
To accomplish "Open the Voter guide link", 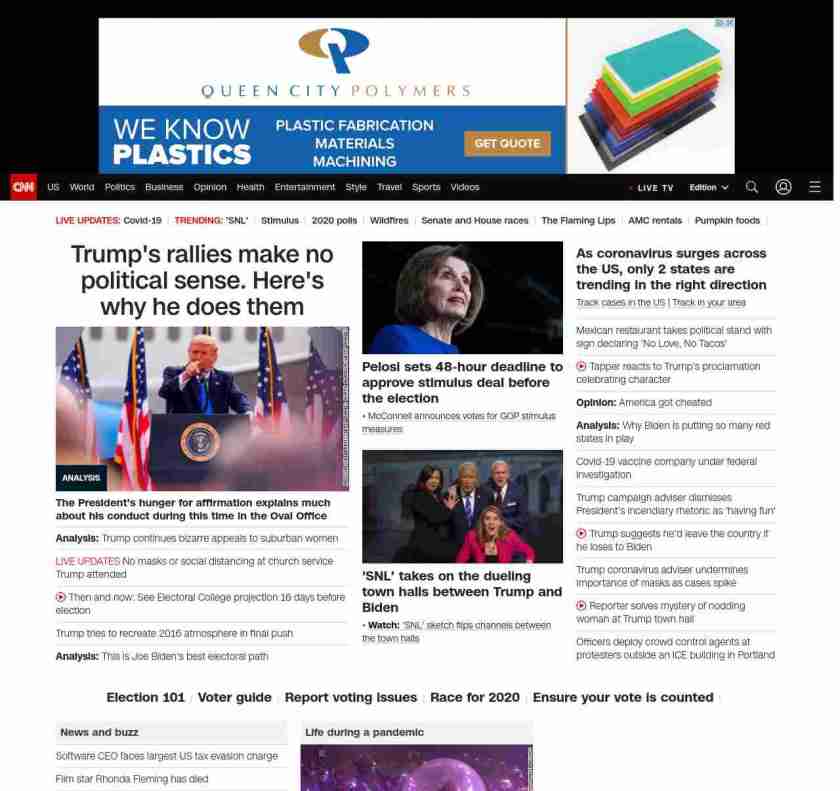I will pyautogui.click(x=235, y=697).
